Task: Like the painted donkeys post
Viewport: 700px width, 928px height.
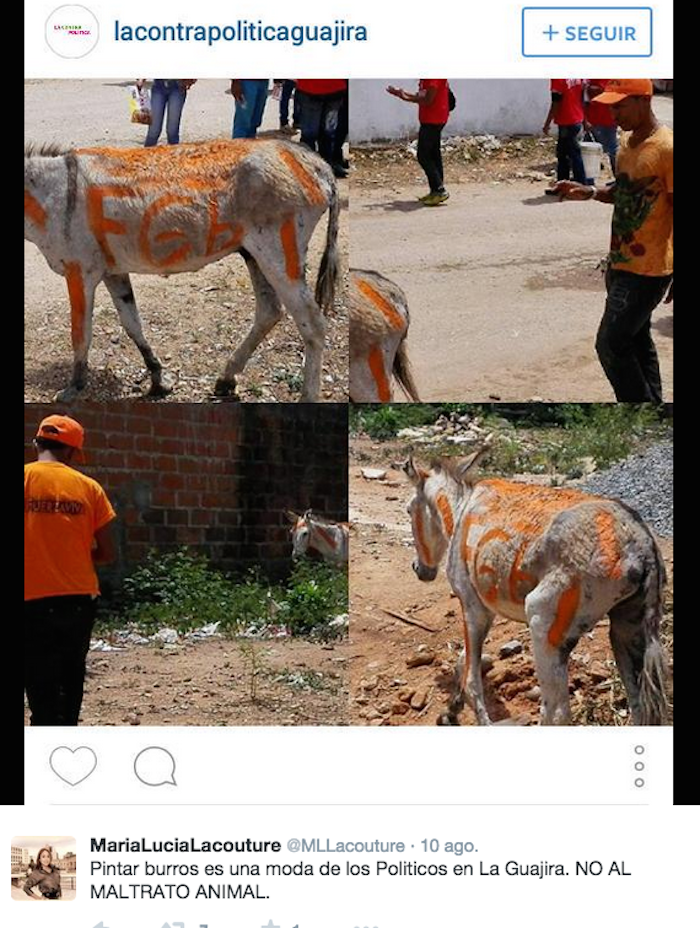Action: 73,766
